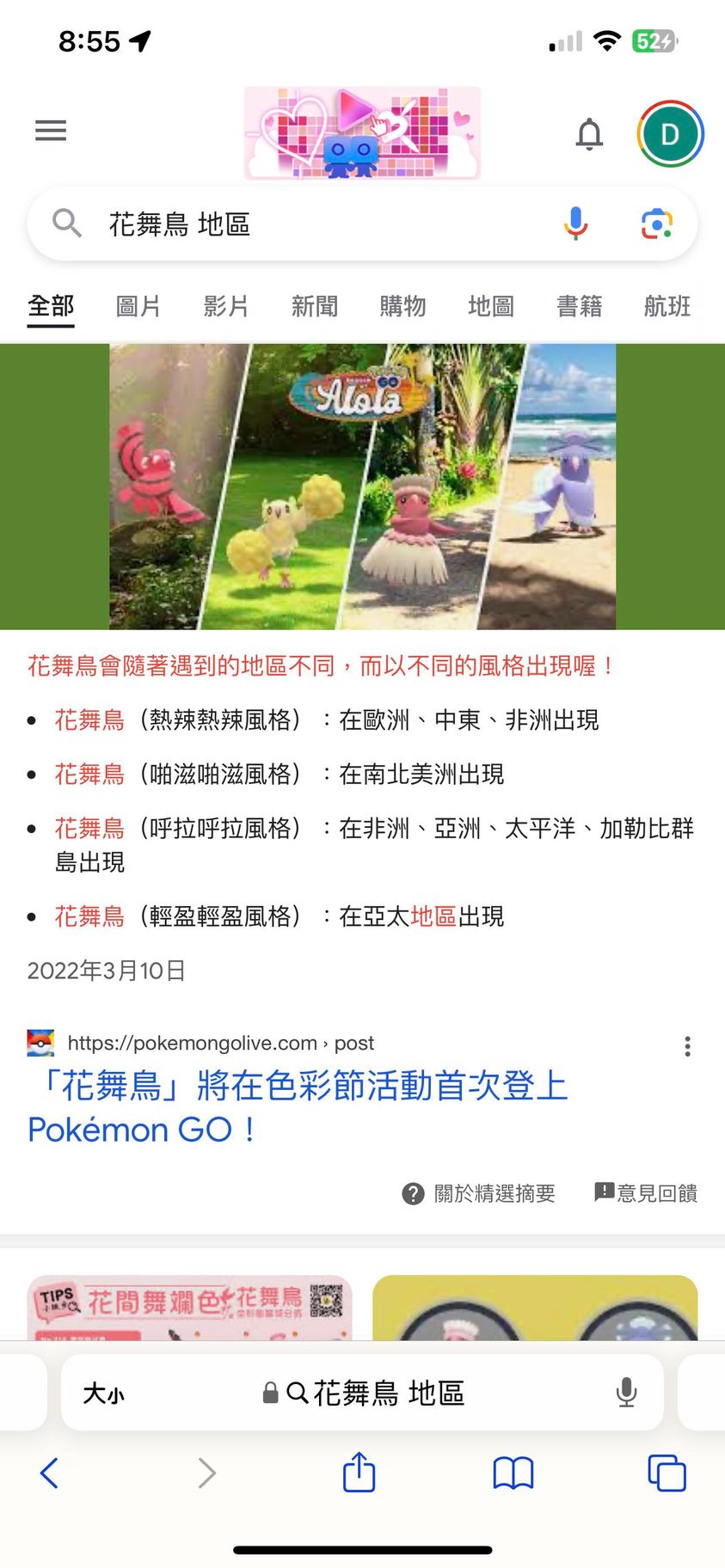Open Google Lens camera search
725x1568 pixels.
coord(656,224)
